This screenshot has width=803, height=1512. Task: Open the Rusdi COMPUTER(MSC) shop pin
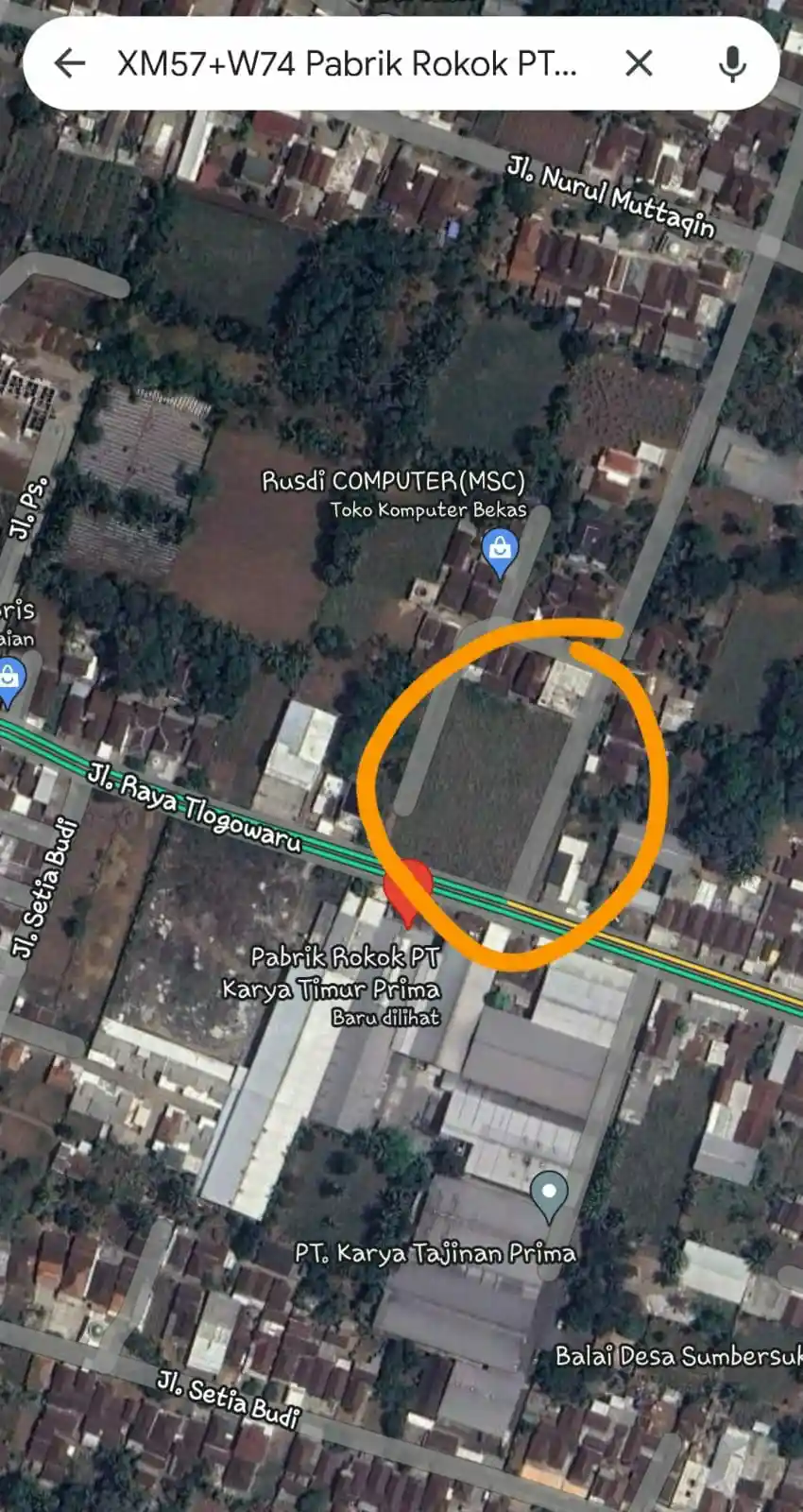499,552
